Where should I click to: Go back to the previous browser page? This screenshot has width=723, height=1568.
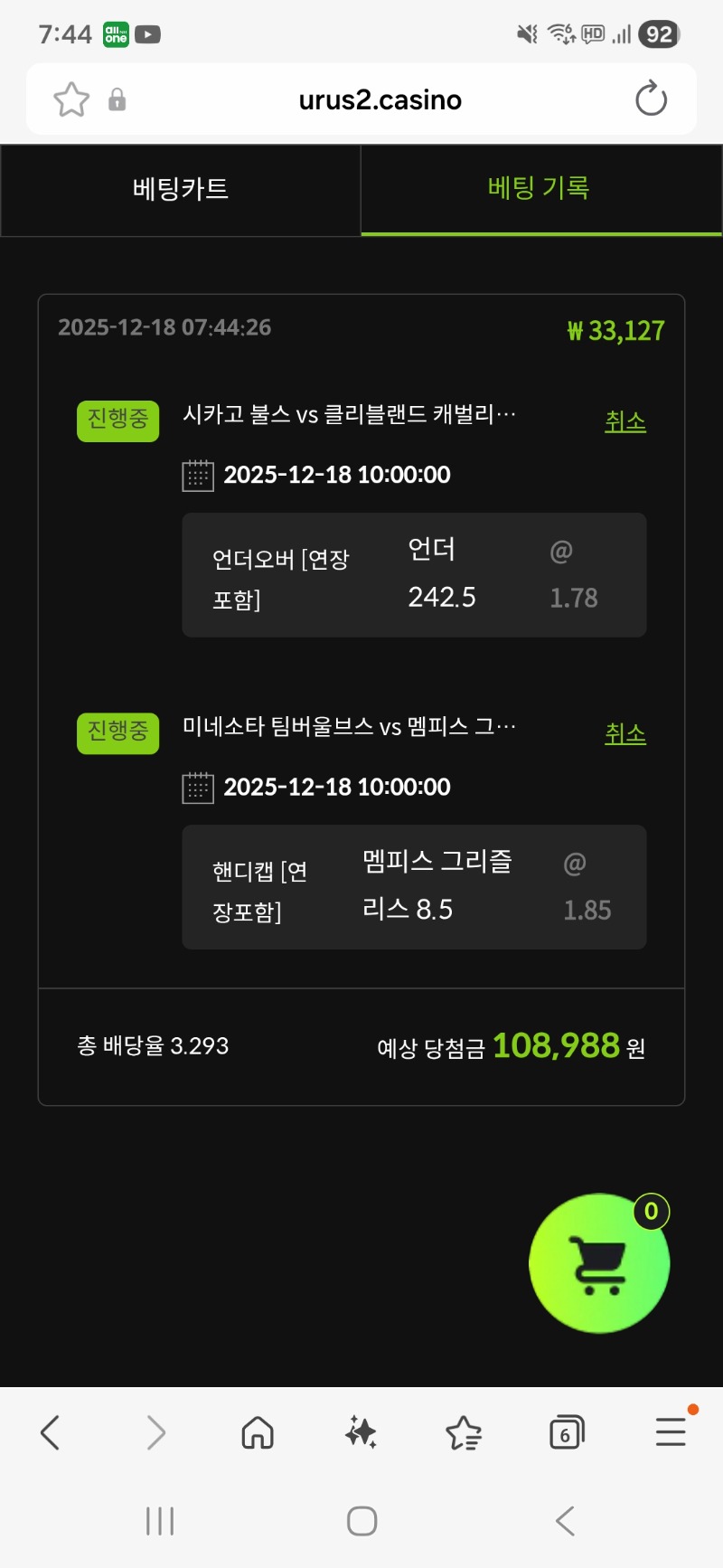tap(51, 1432)
